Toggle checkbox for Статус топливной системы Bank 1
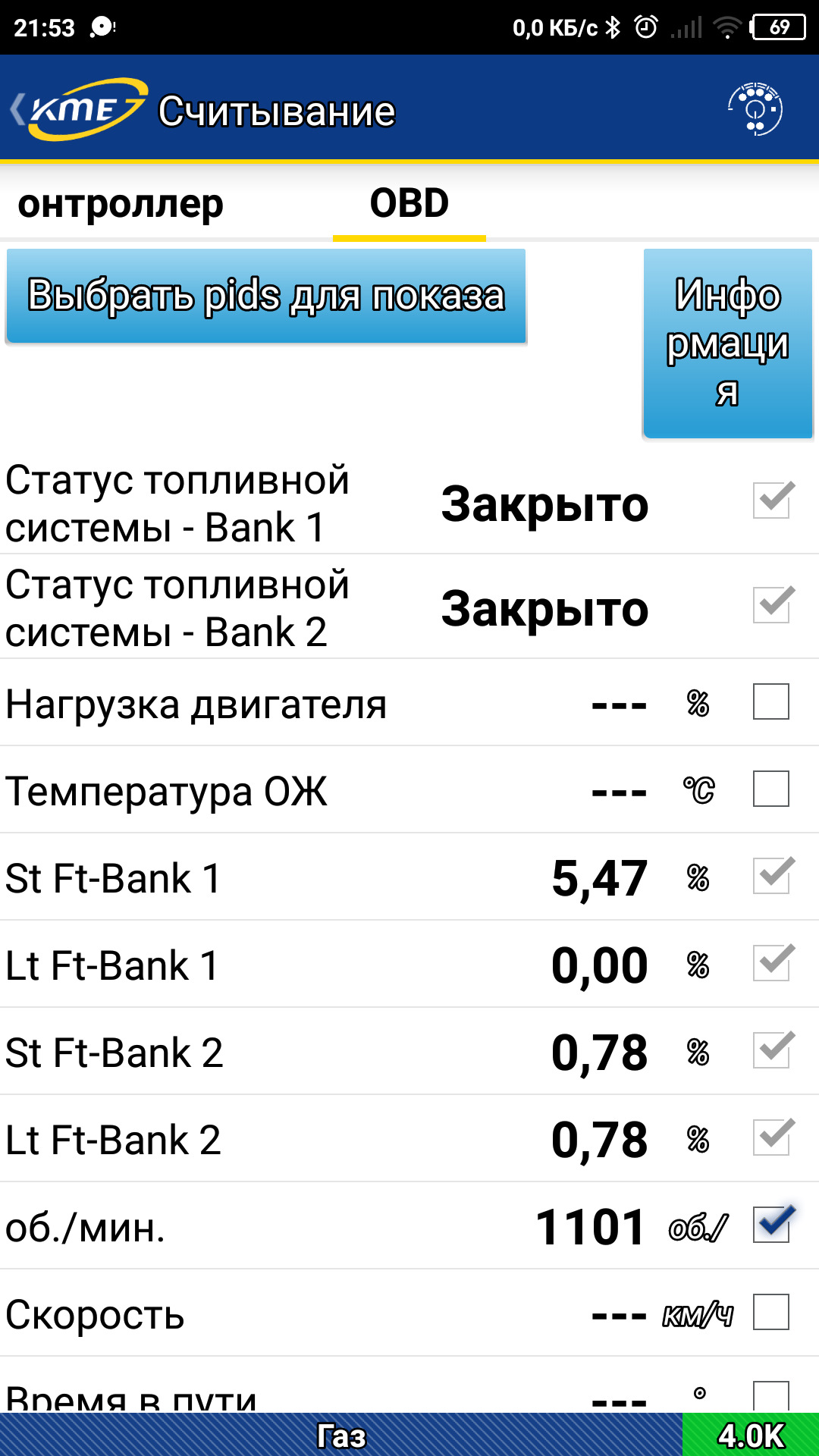The width and height of the screenshot is (819, 1456). click(771, 500)
